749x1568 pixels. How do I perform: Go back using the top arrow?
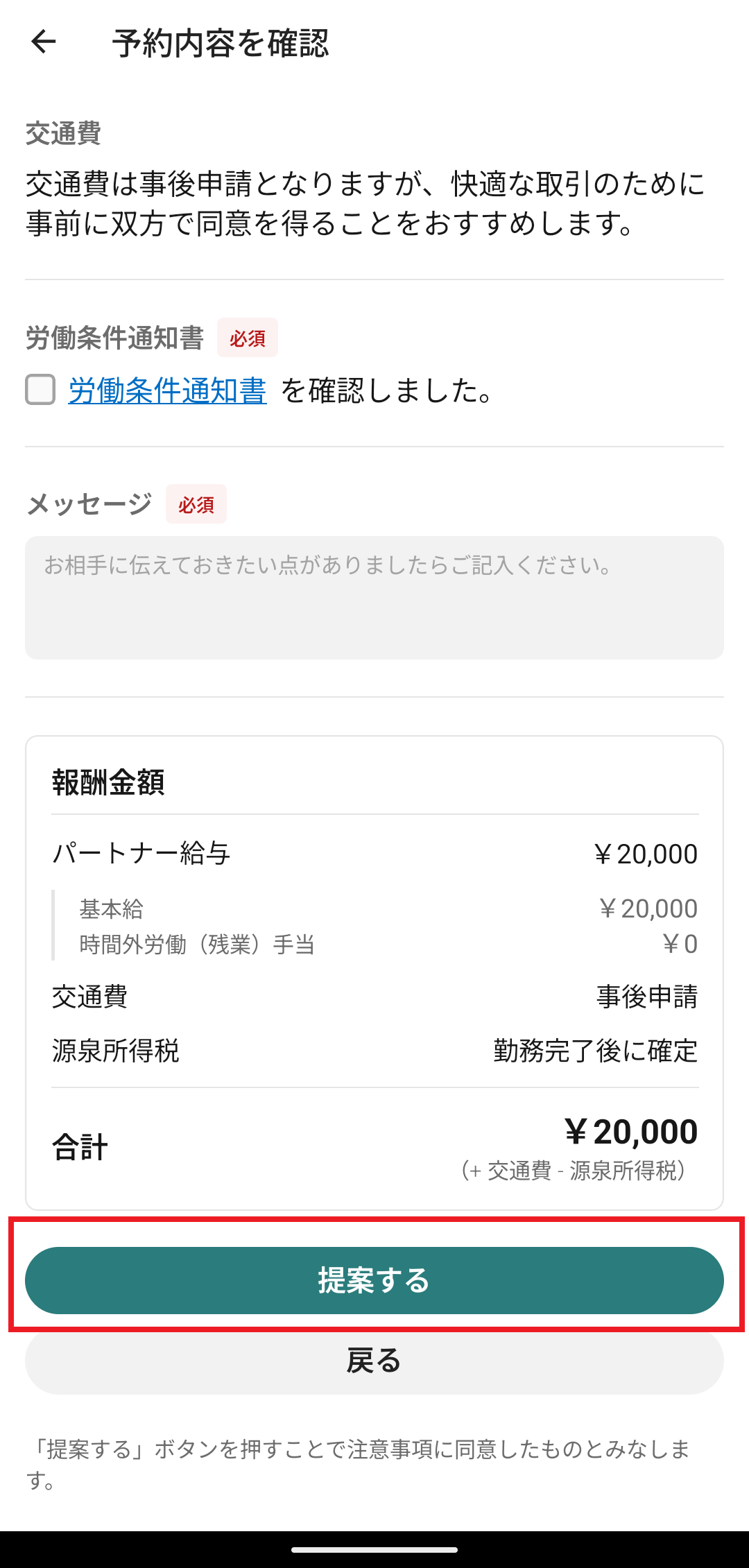coord(44,42)
